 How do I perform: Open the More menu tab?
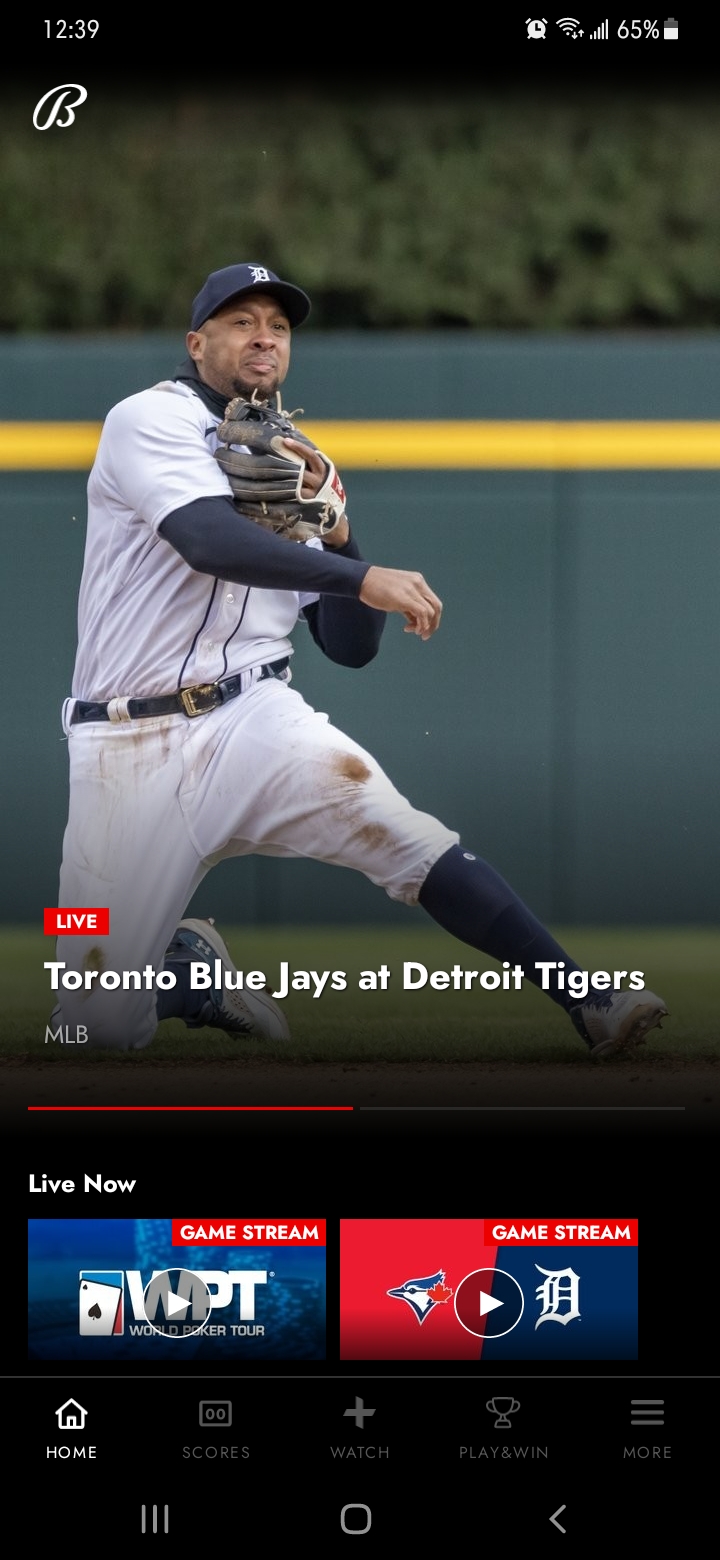pyautogui.click(x=647, y=1429)
